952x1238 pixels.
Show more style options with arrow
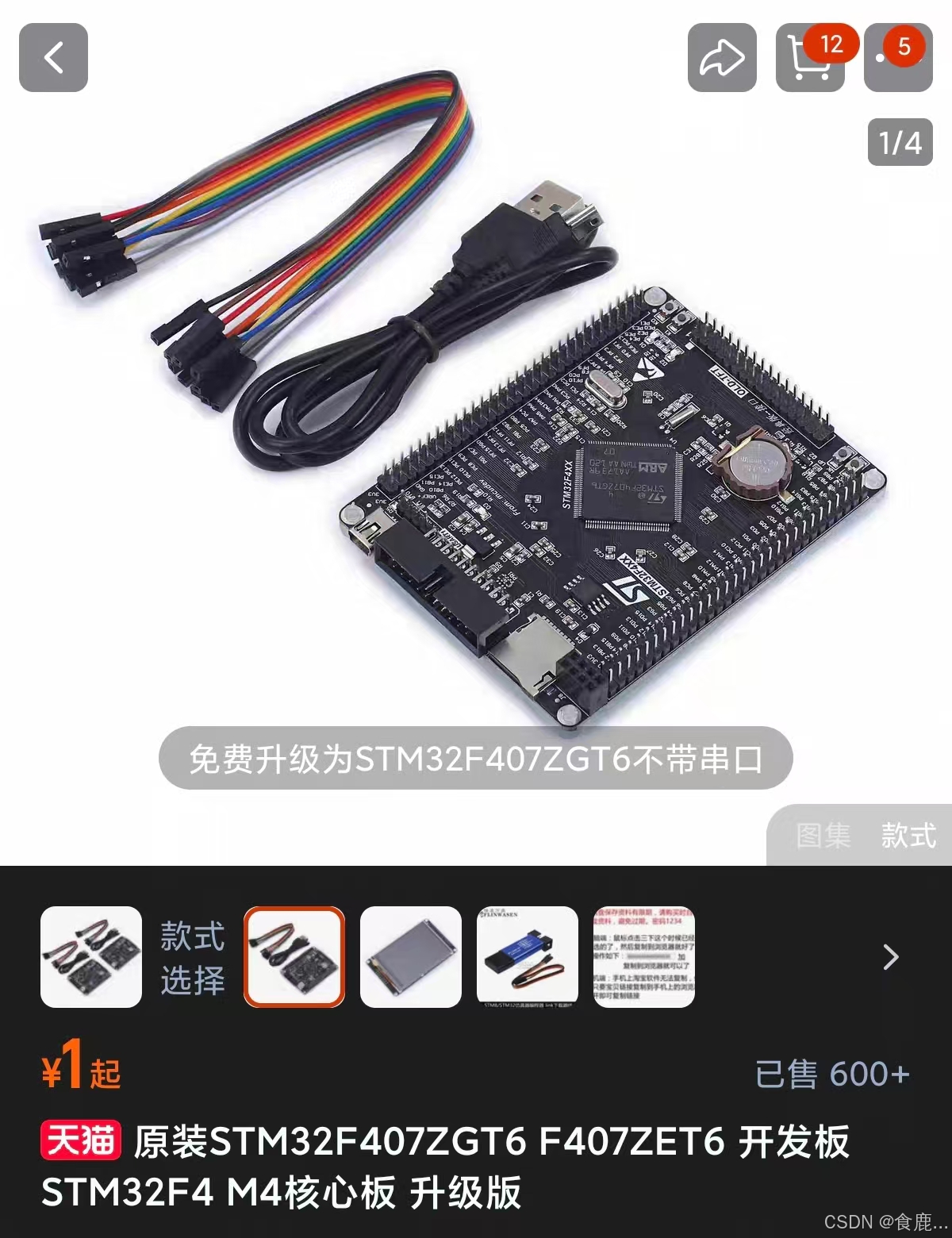click(x=890, y=957)
